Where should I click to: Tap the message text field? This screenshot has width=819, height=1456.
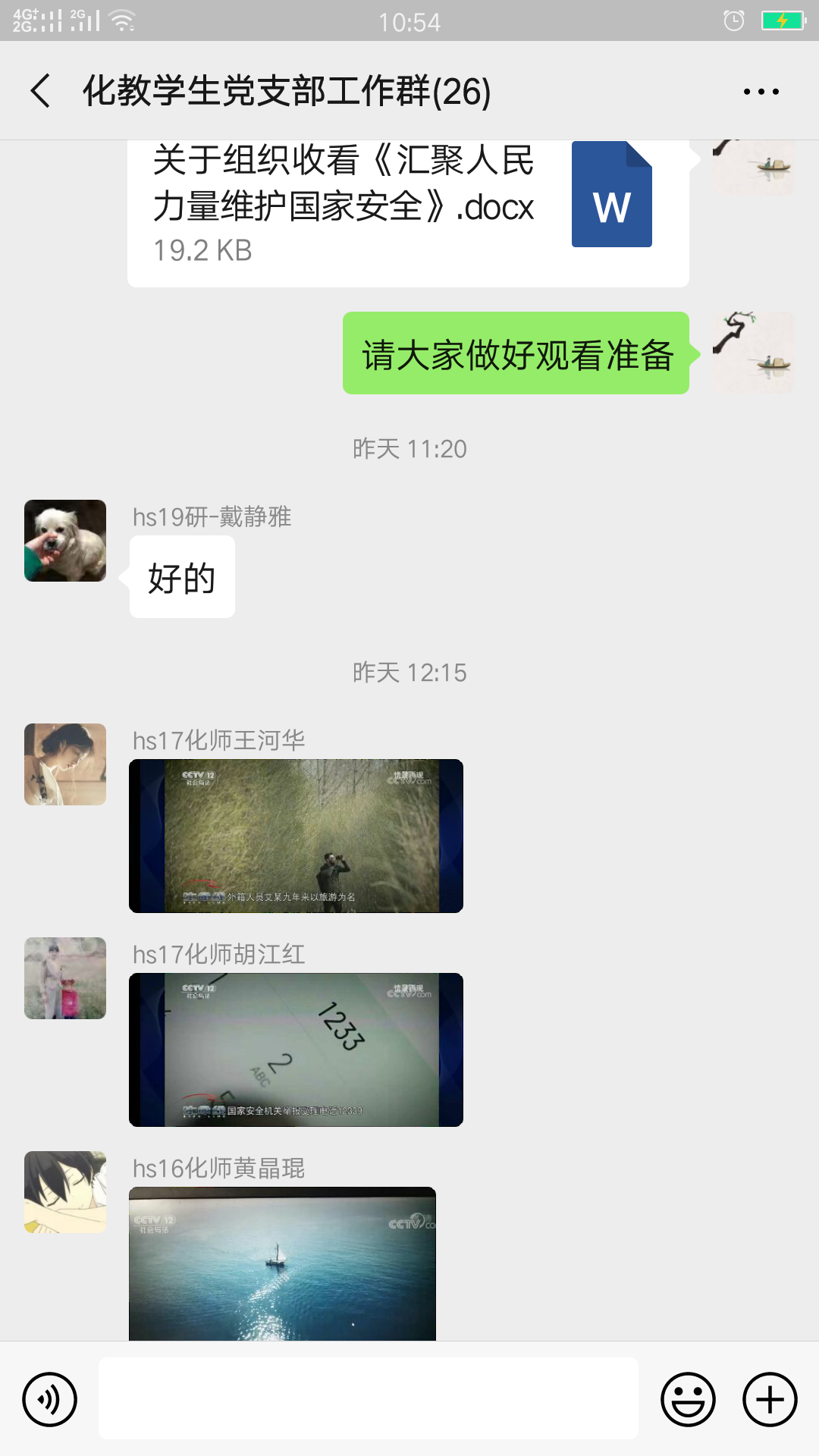369,1399
